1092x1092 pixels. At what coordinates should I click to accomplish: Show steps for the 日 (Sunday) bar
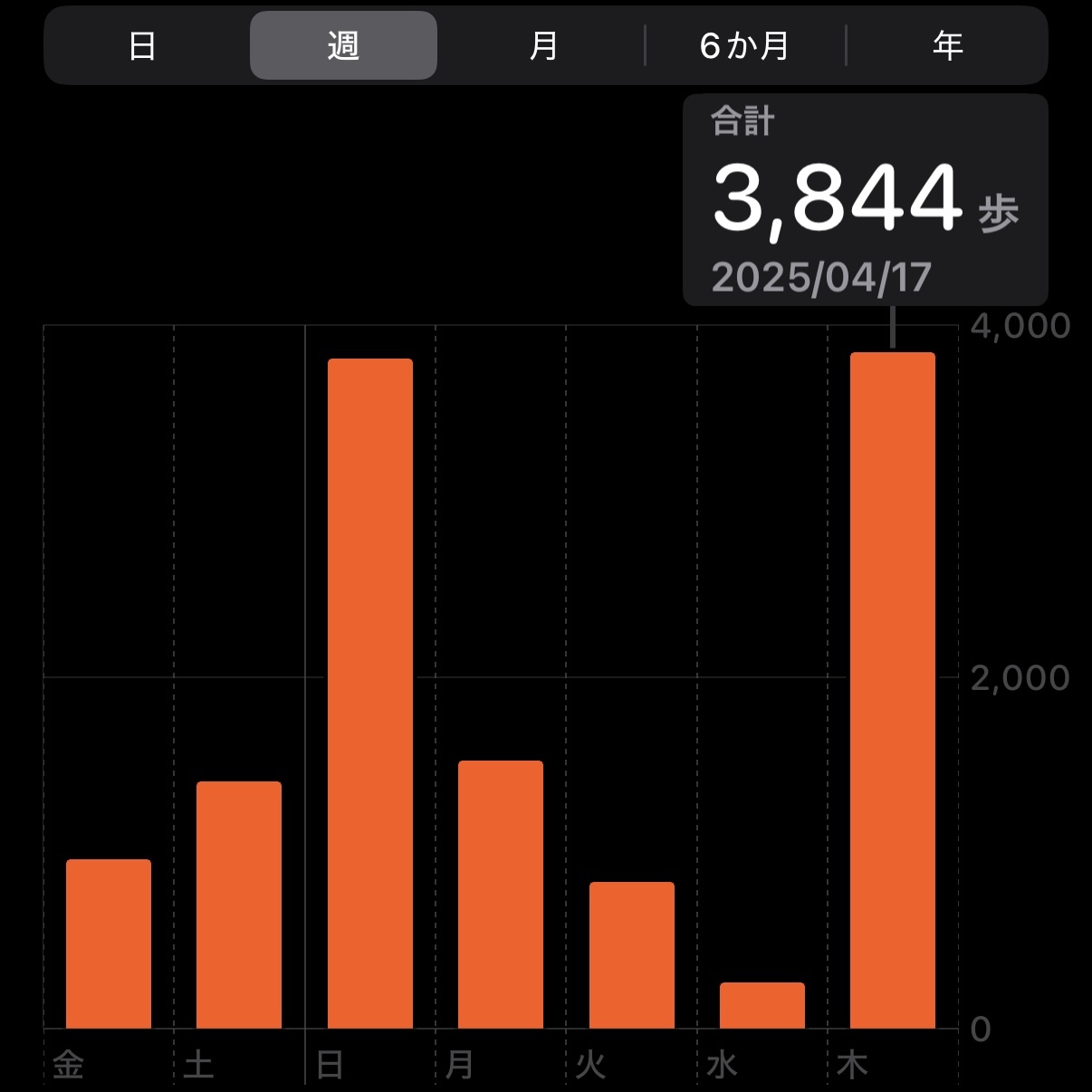click(370, 694)
